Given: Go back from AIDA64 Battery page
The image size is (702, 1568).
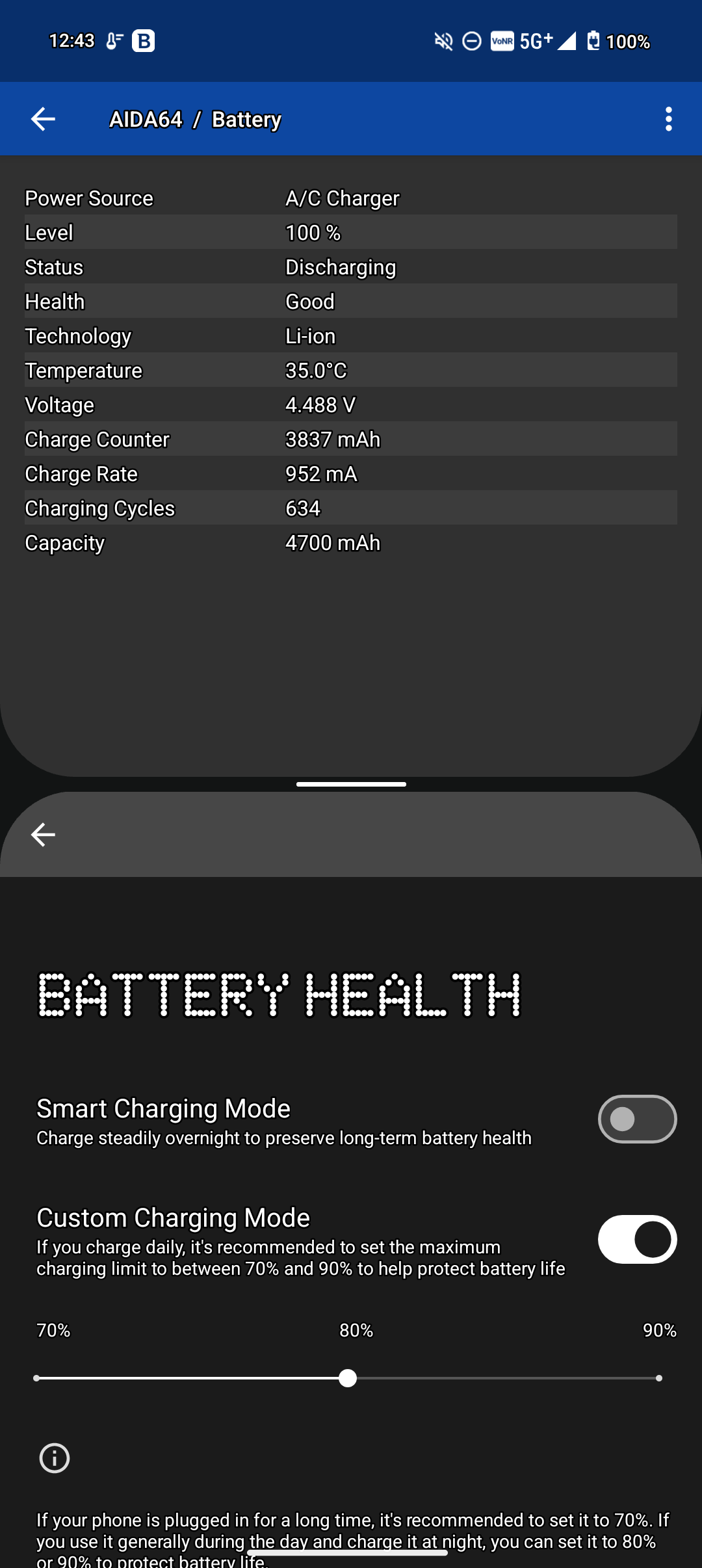Looking at the screenshot, I should click(x=43, y=119).
